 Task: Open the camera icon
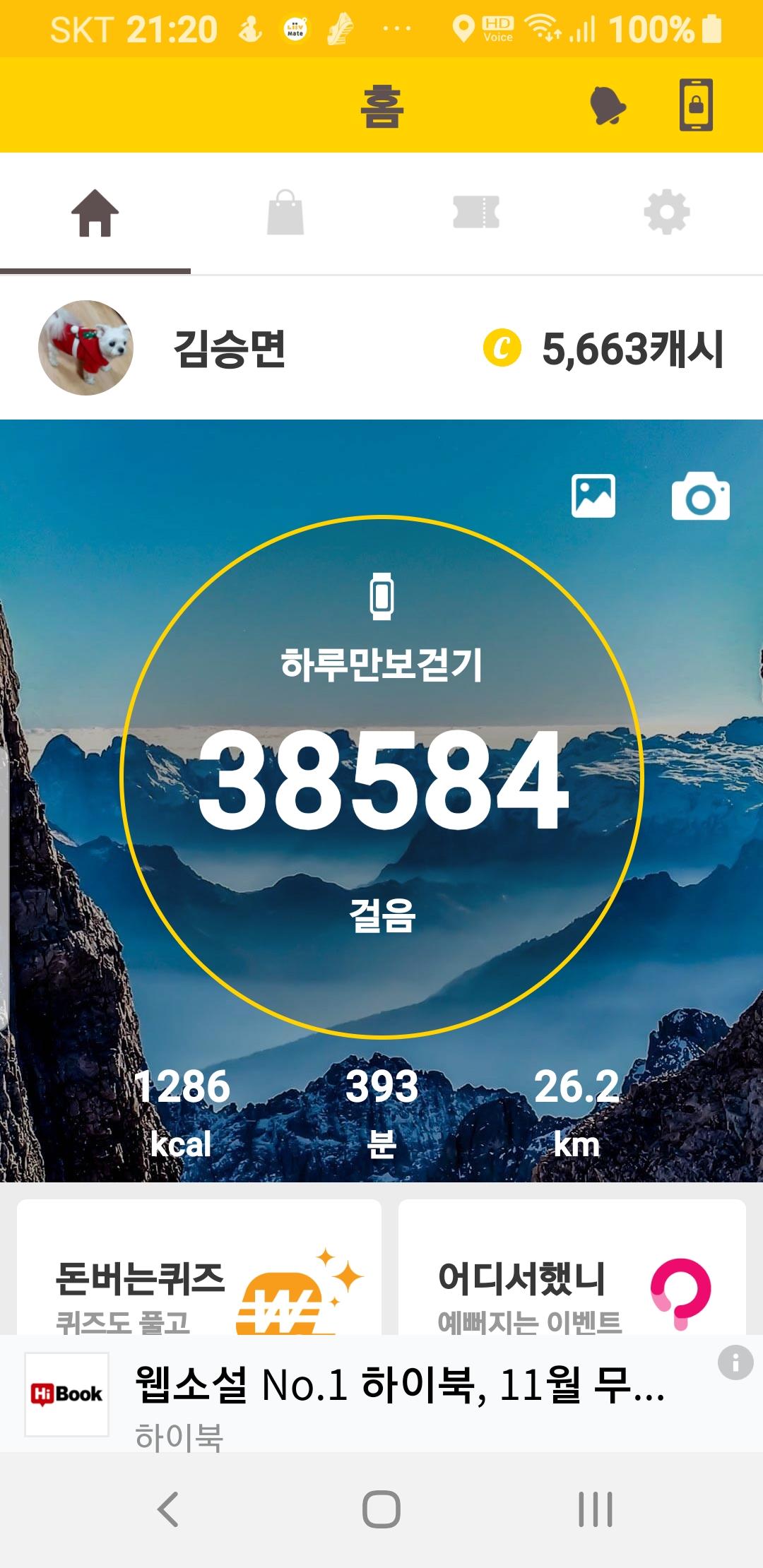point(700,497)
